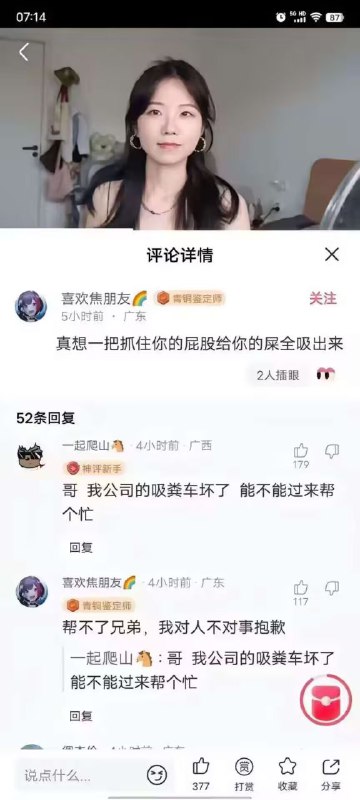This screenshot has height=800, width=360.
Task: Follow 喜欢焦朋友 with the 关注 button
Action: [x=323, y=298]
